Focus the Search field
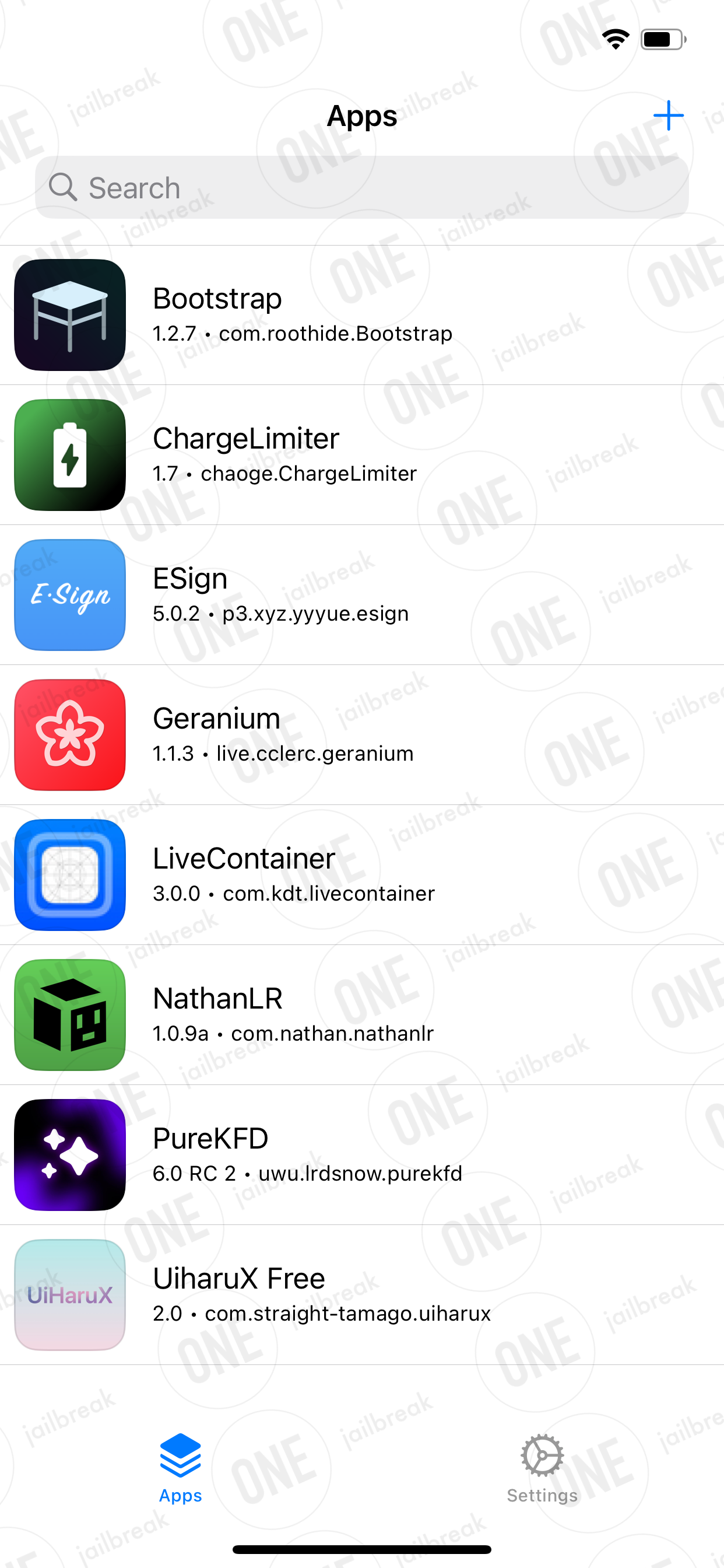Image resolution: width=724 pixels, height=1568 pixels. 362,187
